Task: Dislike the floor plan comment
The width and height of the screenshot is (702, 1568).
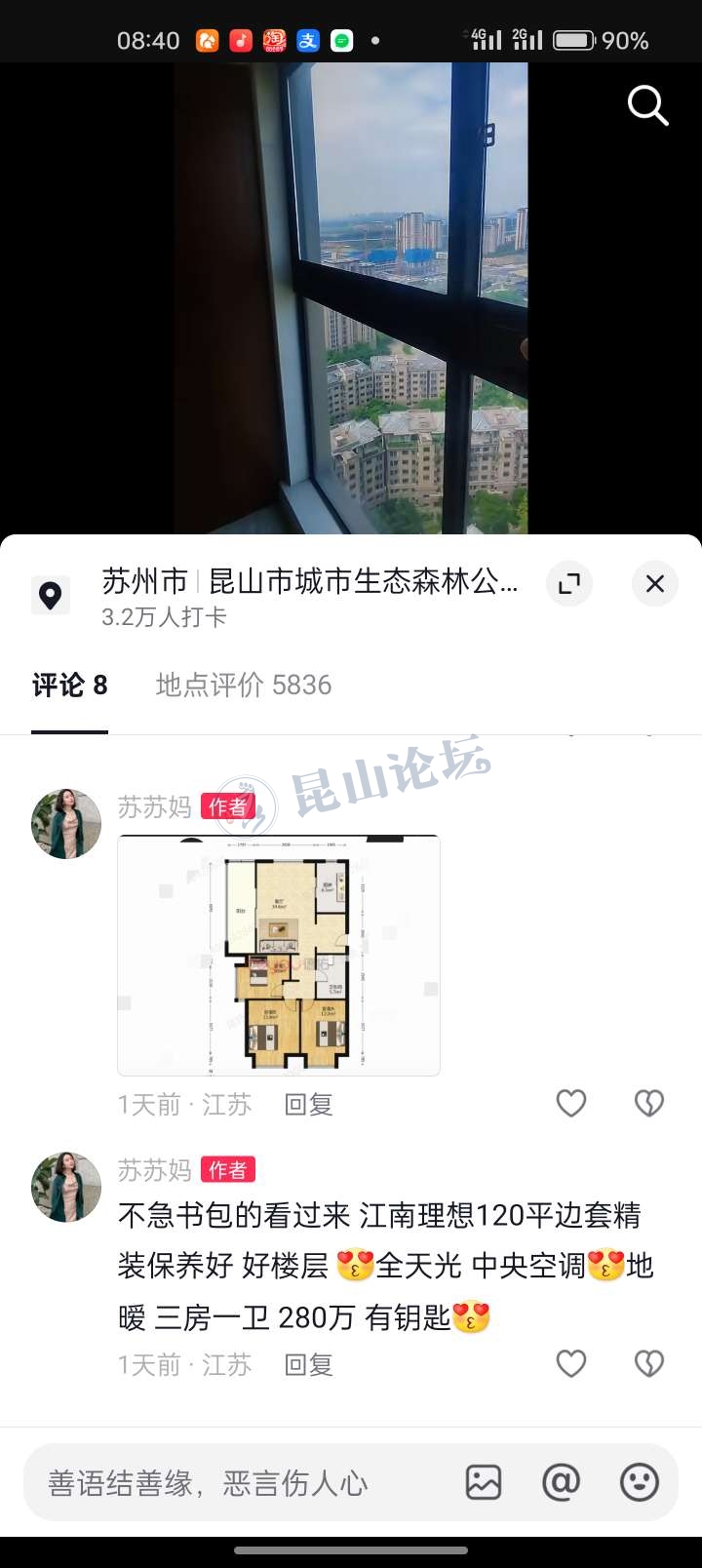Action: click(x=649, y=1103)
